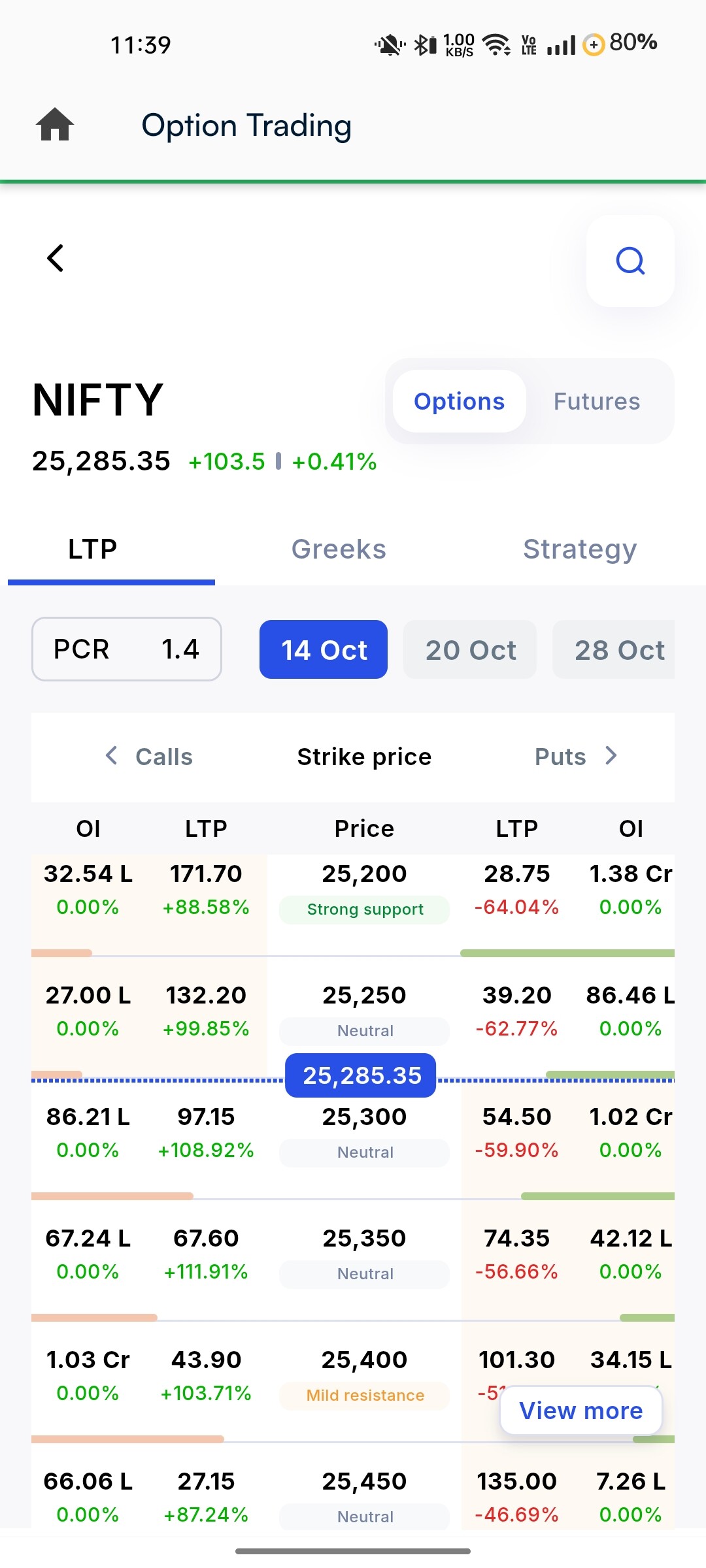Open the 25,450 strike row
This screenshot has height=1568, width=706.
(364, 1482)
